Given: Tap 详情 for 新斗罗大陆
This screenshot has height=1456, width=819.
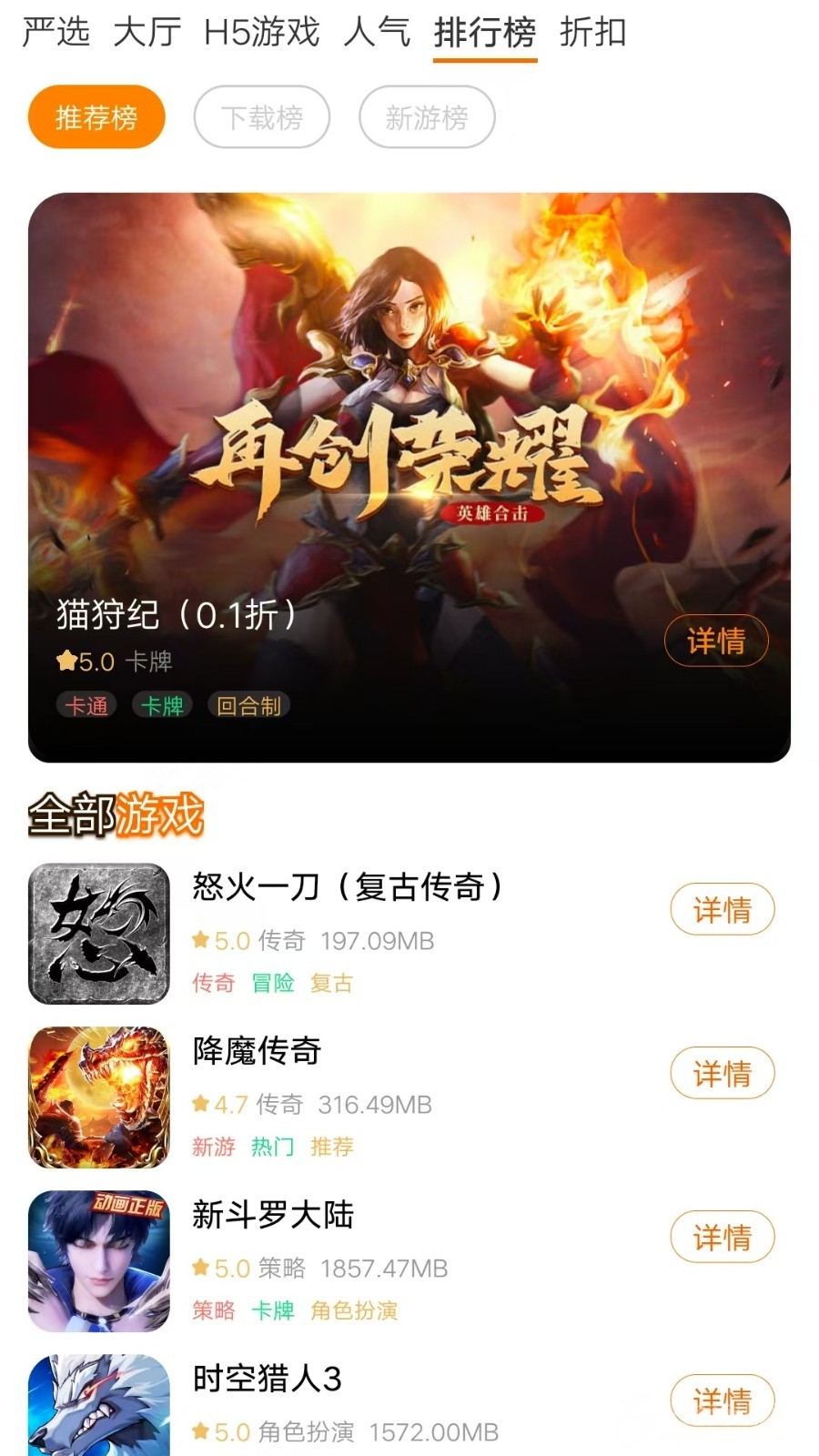Looking at the screenshot, I should [x=722, y=1238].
